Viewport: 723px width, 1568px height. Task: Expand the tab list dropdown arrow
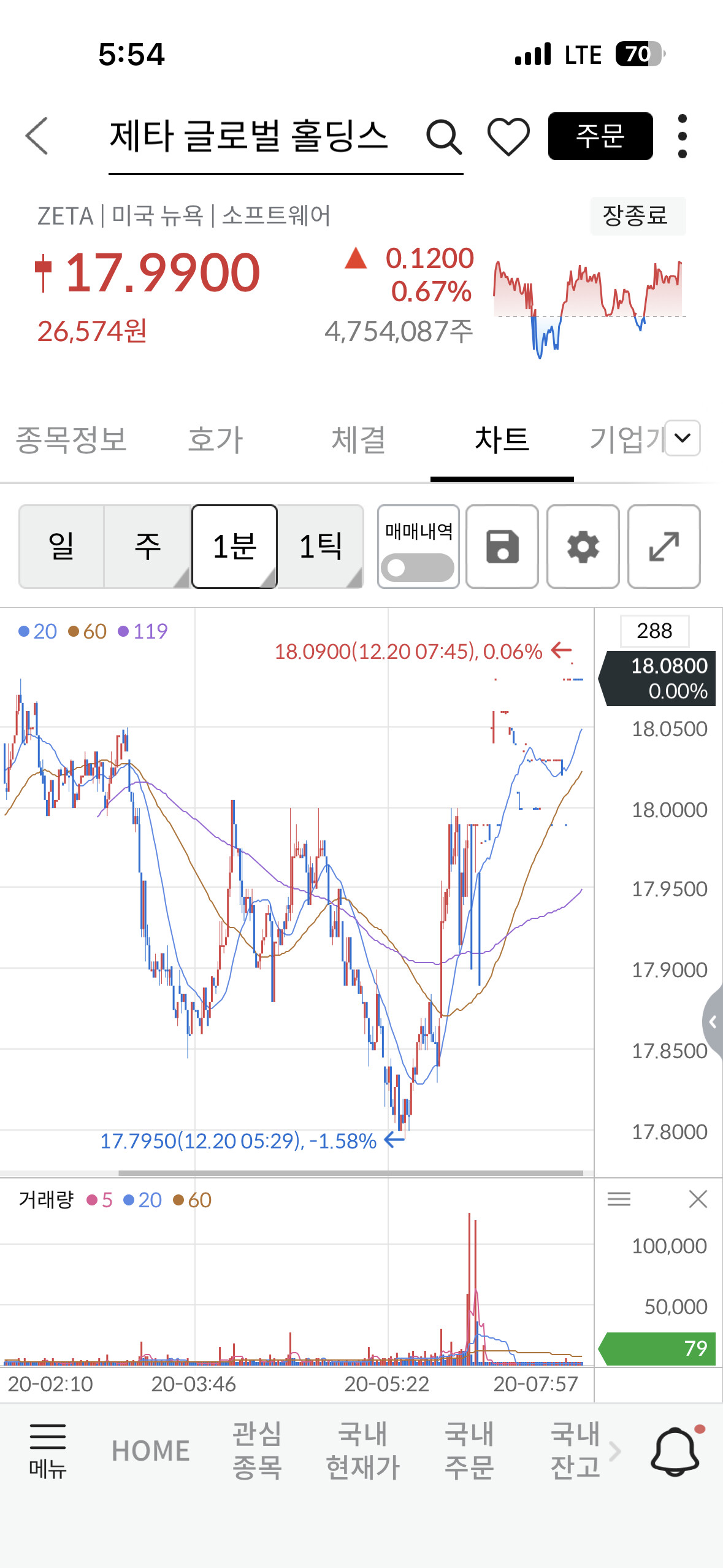pos(683,438)
